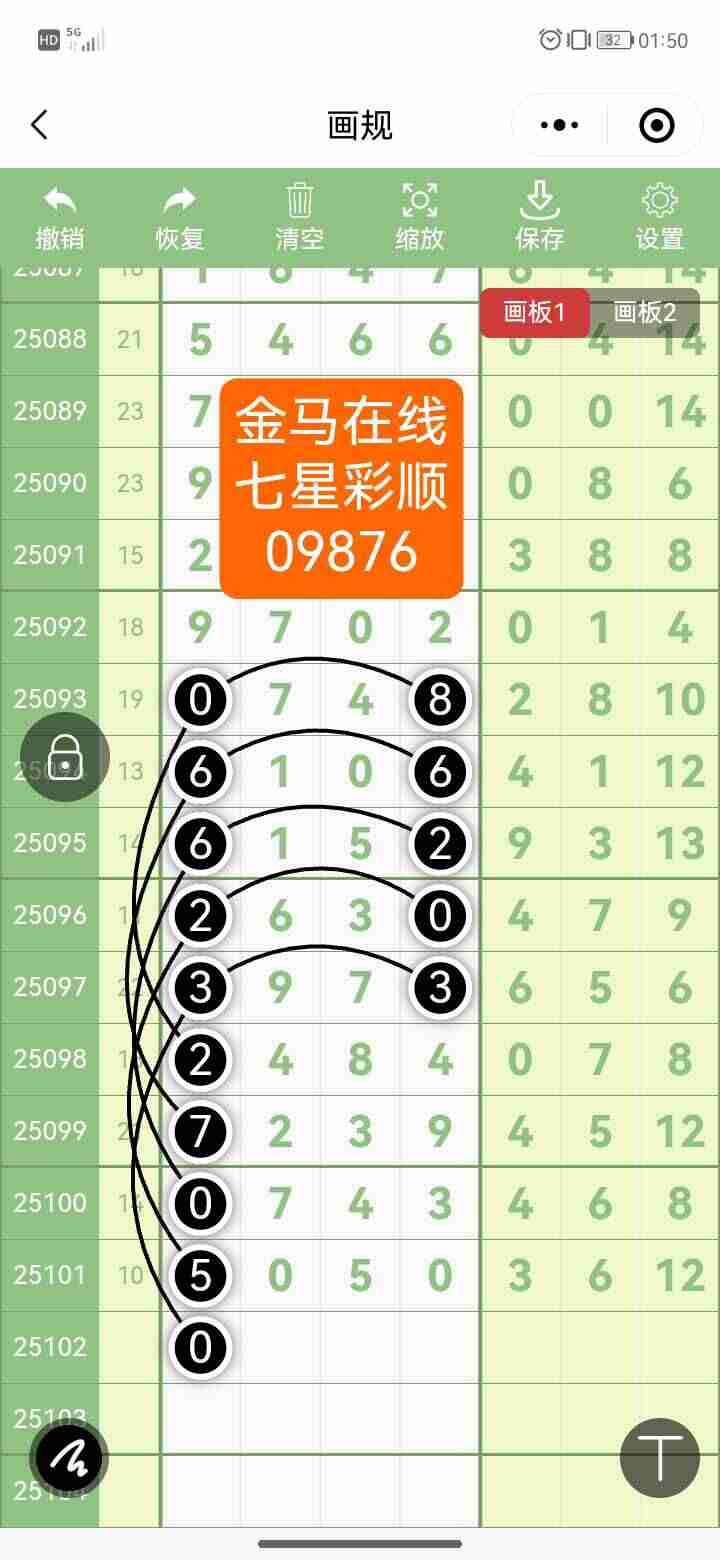The height and width of the screenshot is (1560, 720).
Task: Tap the circled 0 in row 25102
Action: tap(200, 1348)
